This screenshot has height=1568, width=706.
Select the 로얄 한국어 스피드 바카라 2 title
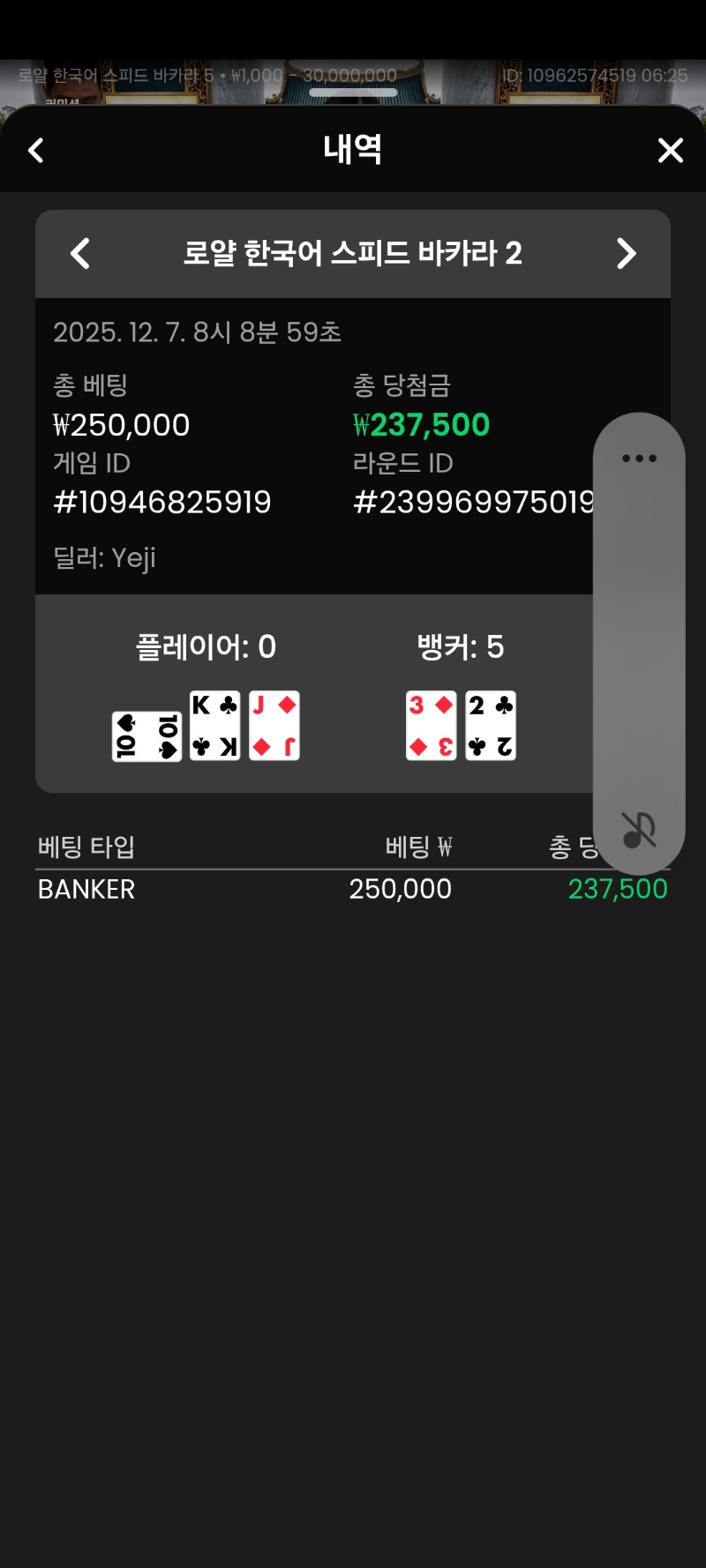353,253
